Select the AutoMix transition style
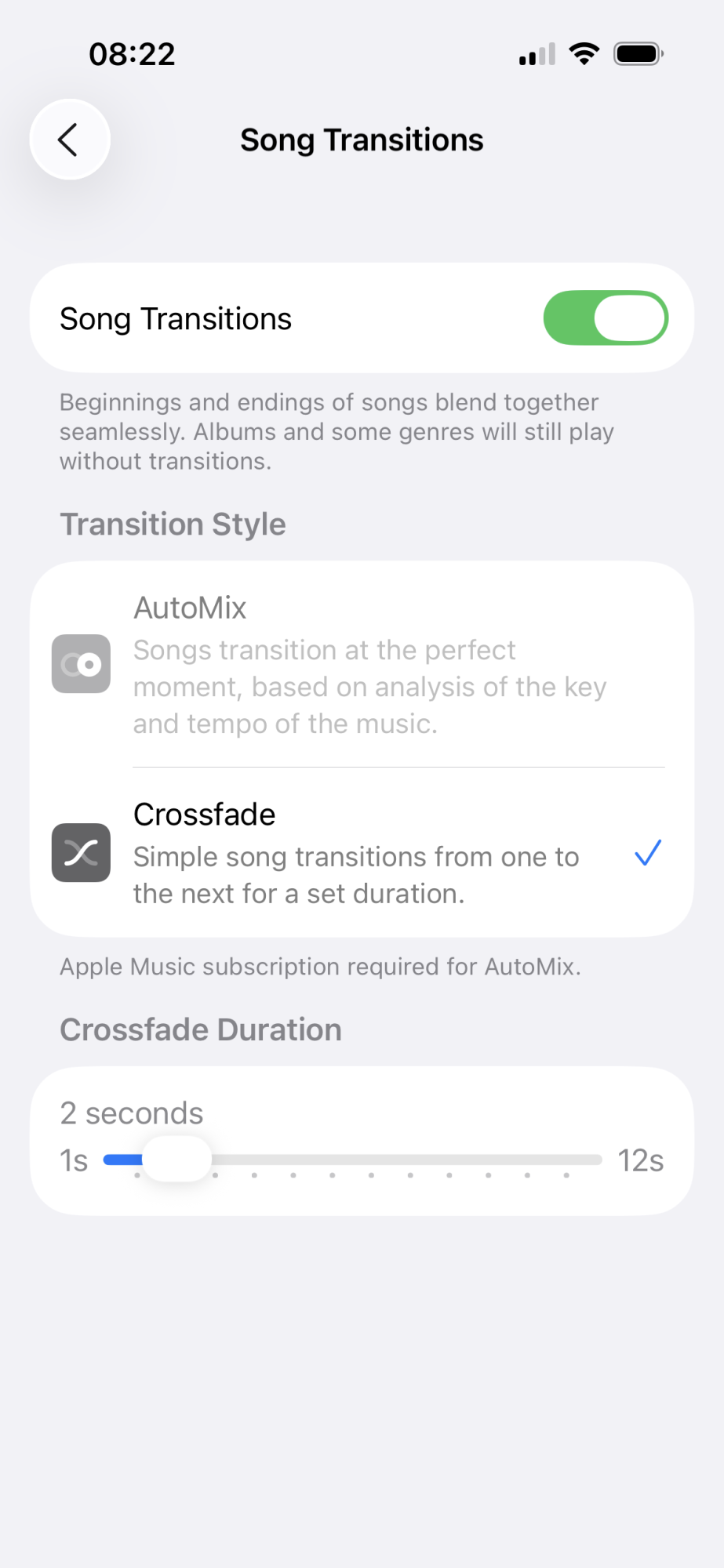 point(361,664)
